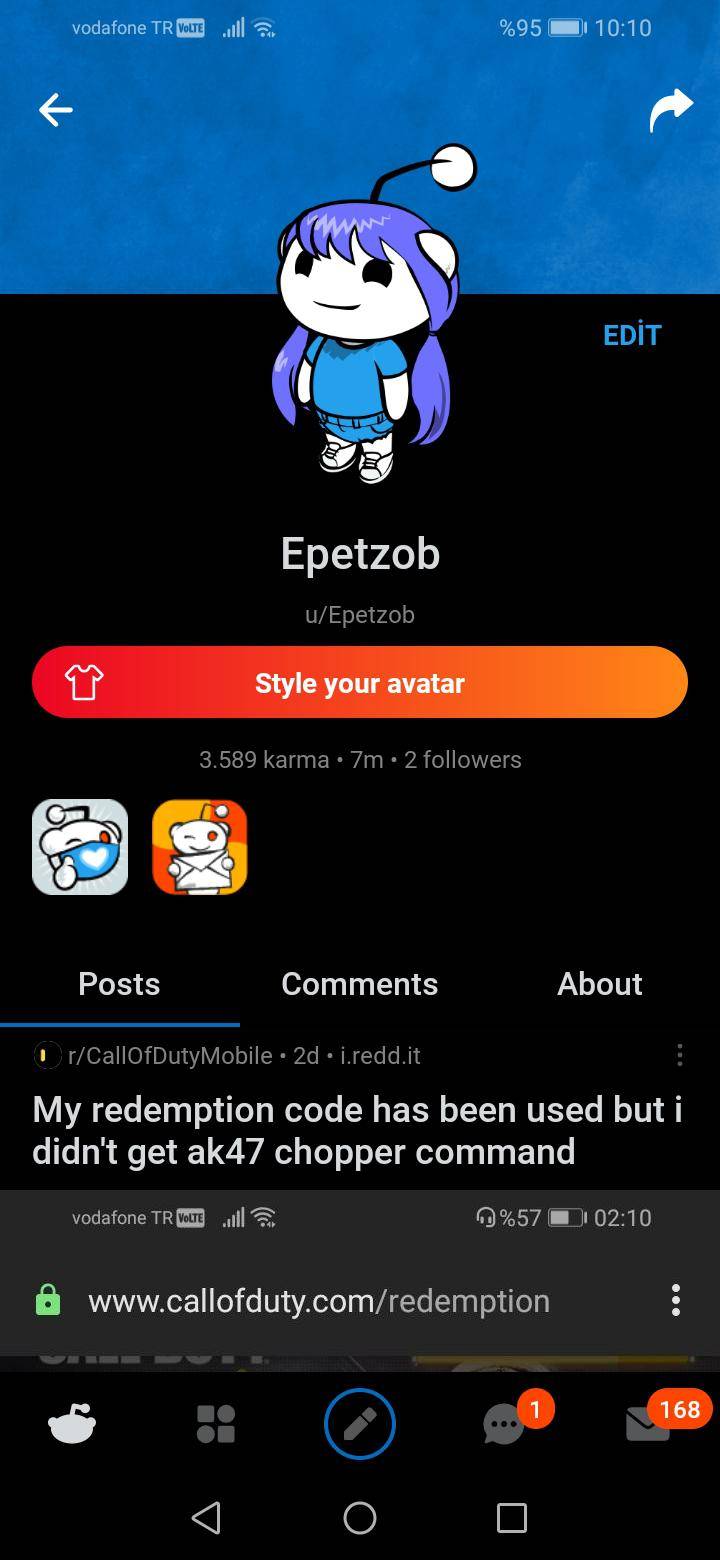720x1560 pixels.
Task: Switch to the Comments tab
Action: pyautogui.click(x=360, y=984)
